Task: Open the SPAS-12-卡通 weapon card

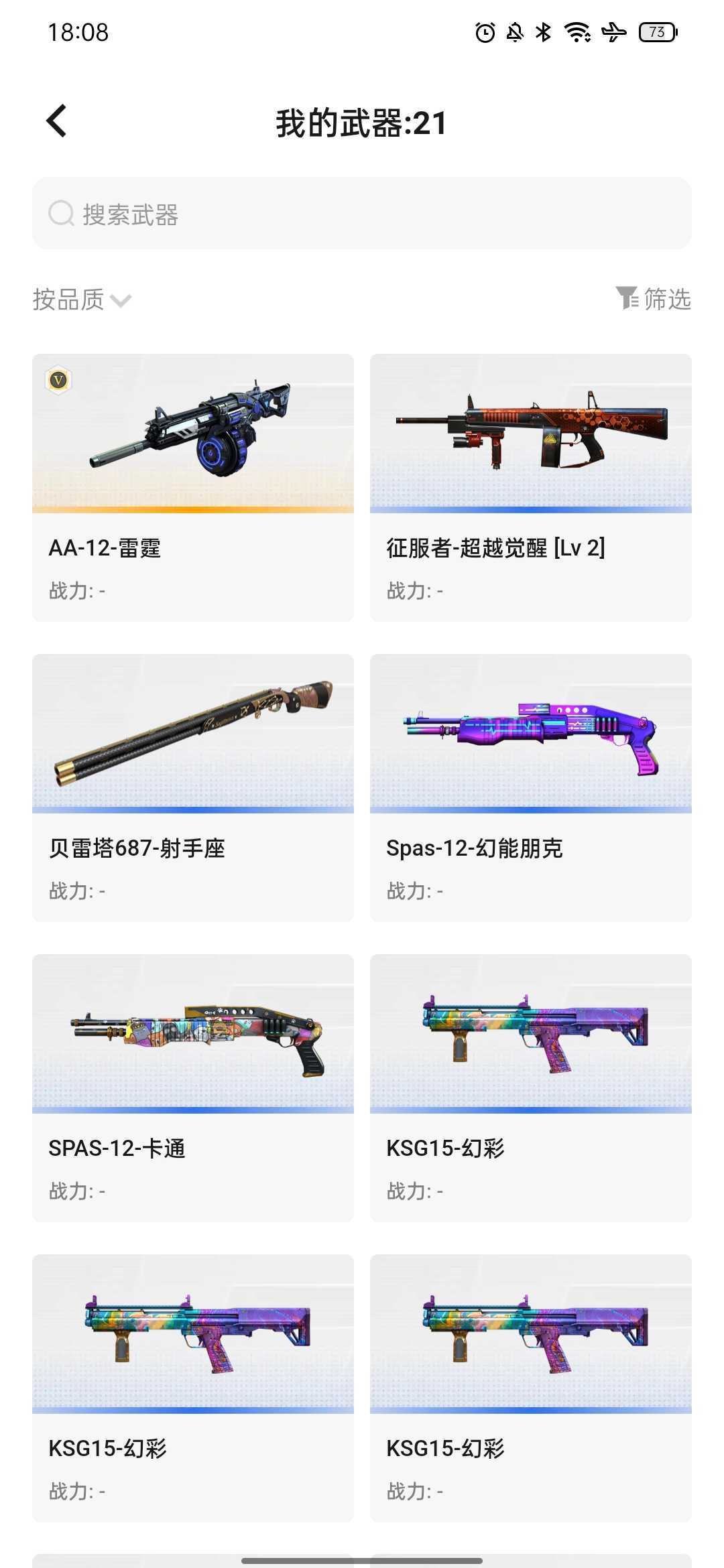Action: [x=193, y=1088]
